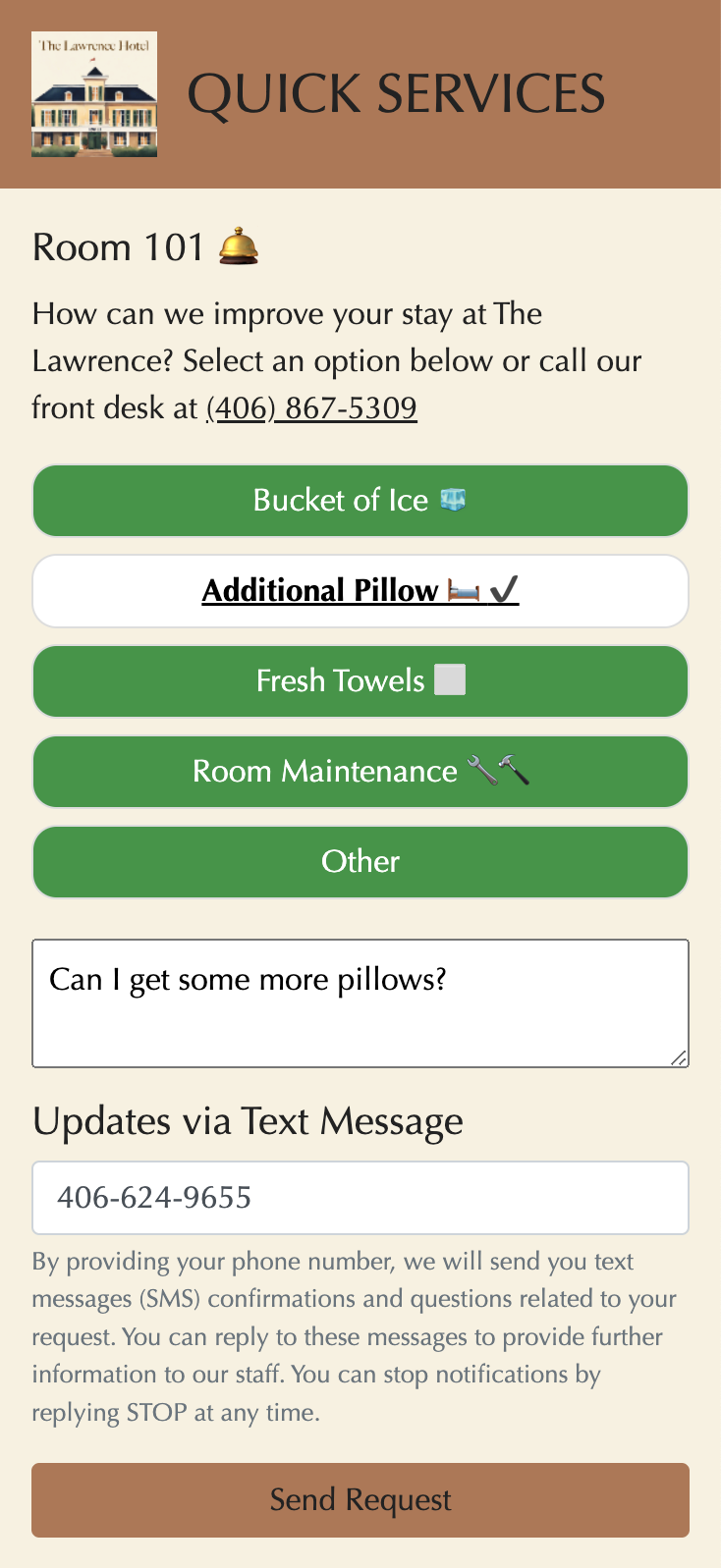Submit with the Send Request button
This screenshot has height=1568, width=721.
pyautogui.click(x=360, y=1500)
